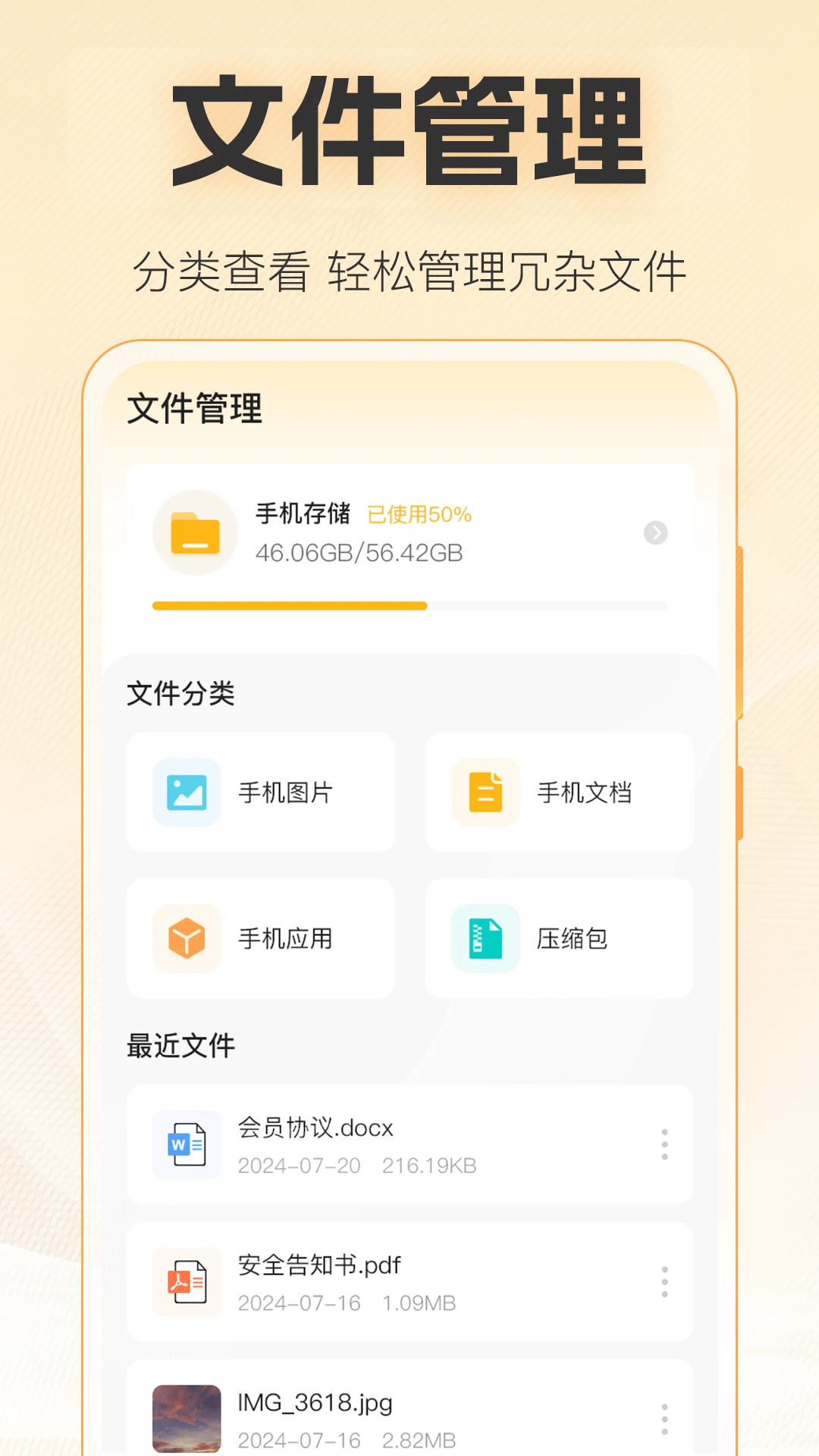Open the three-dot menu for IMG_3618.jpg
Viewport: 819px width, 1456px height.
[664, 1420]
